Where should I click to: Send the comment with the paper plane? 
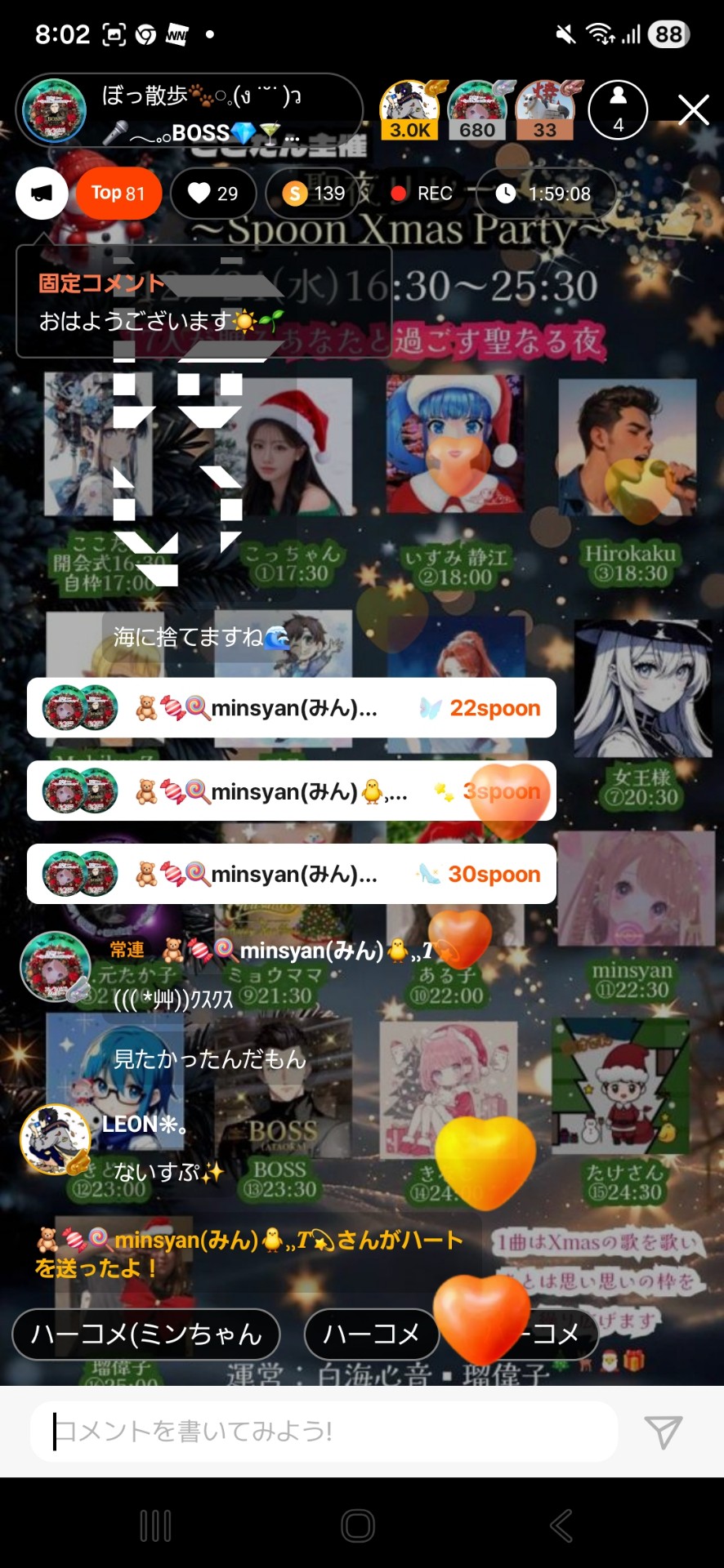click(x=663, y=1432)
